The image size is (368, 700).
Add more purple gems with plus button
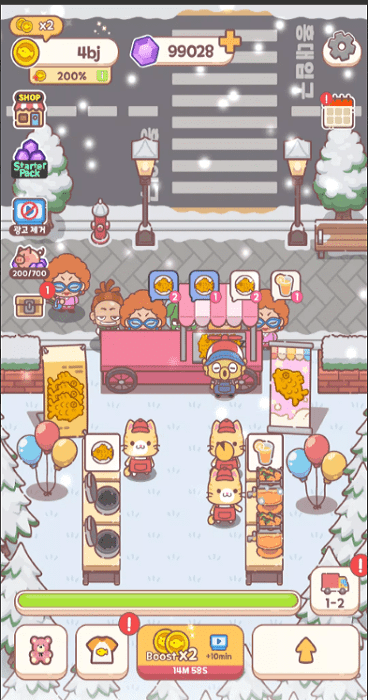point(230,42)
